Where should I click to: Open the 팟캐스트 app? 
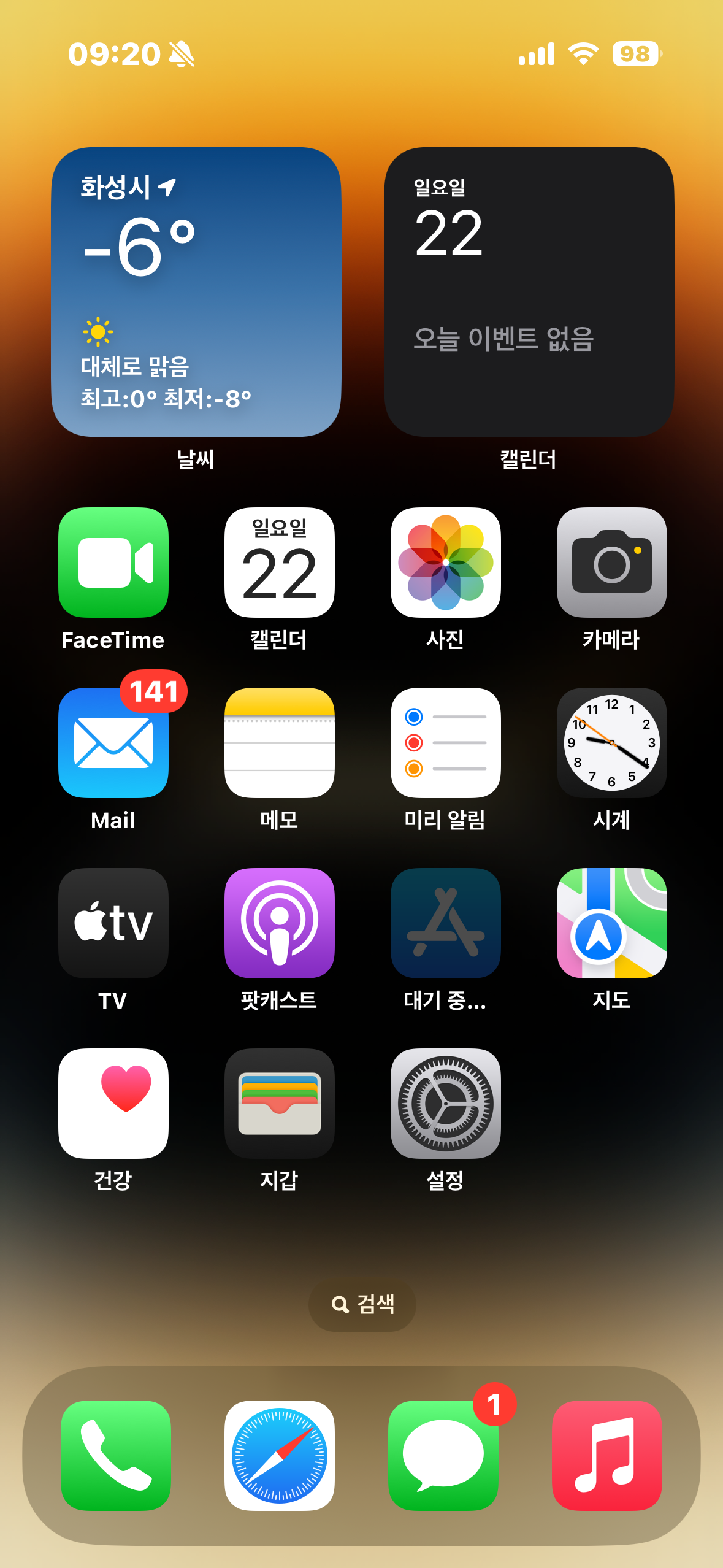point(280,923)
